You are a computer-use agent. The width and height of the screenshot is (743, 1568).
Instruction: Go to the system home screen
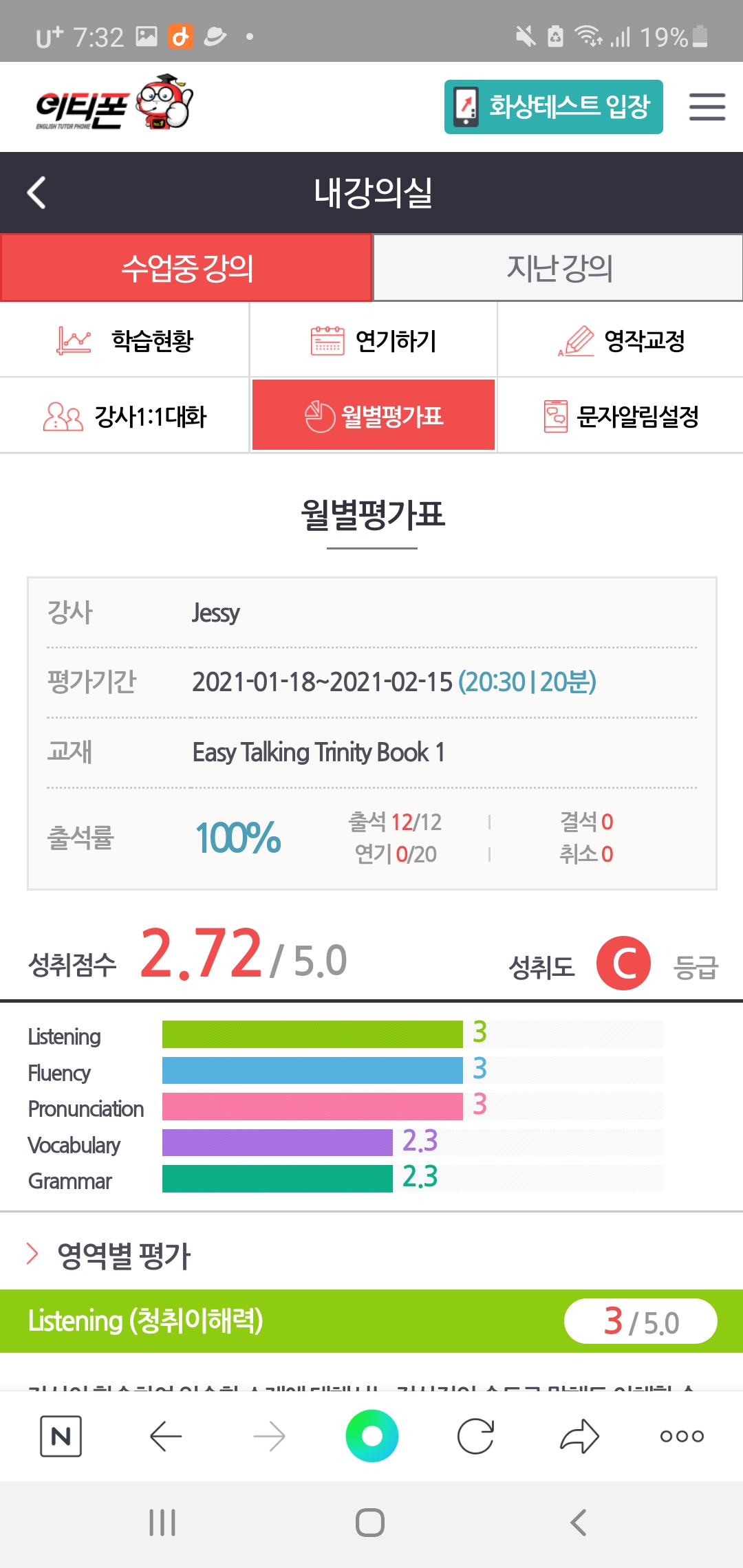tap(370, 1523)
